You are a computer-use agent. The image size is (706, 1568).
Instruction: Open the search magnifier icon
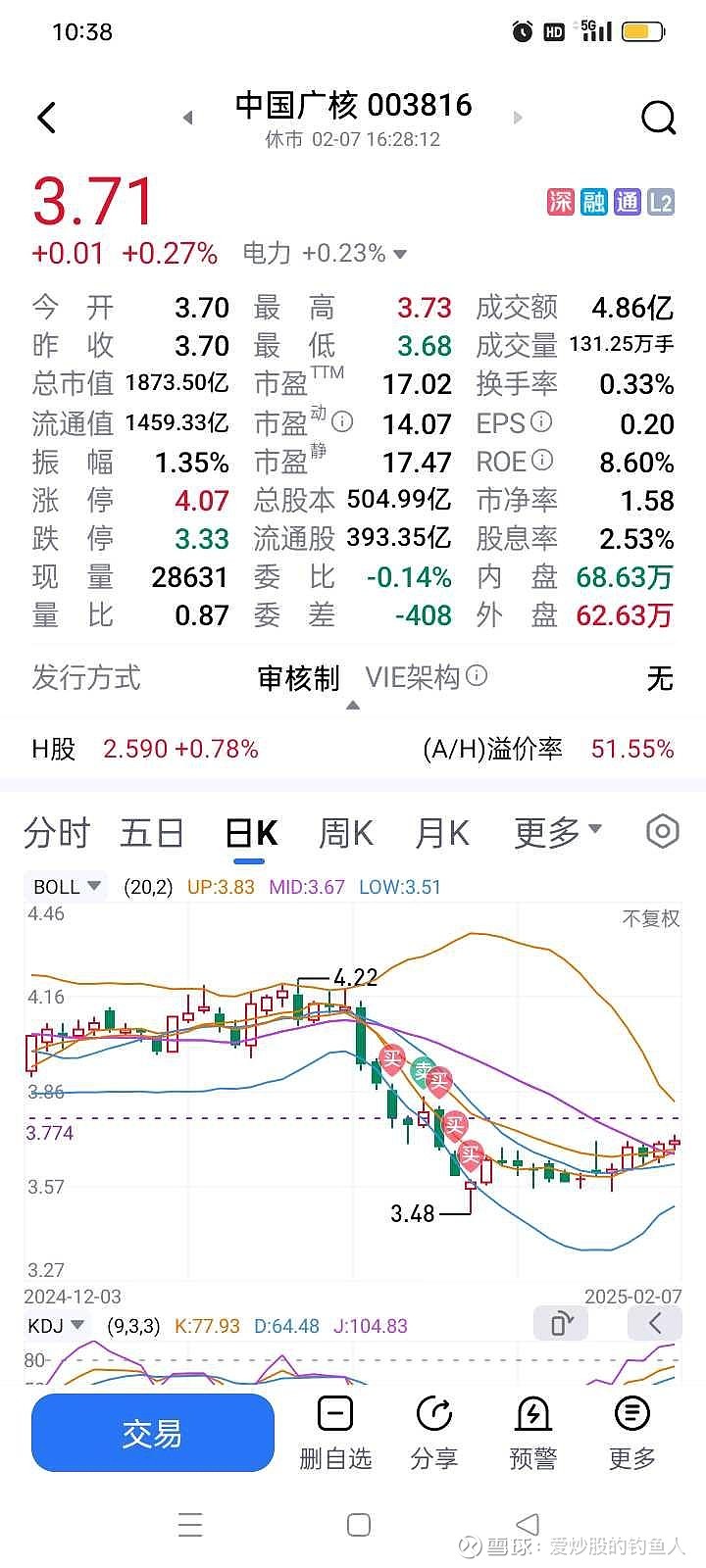coord(659,118)
